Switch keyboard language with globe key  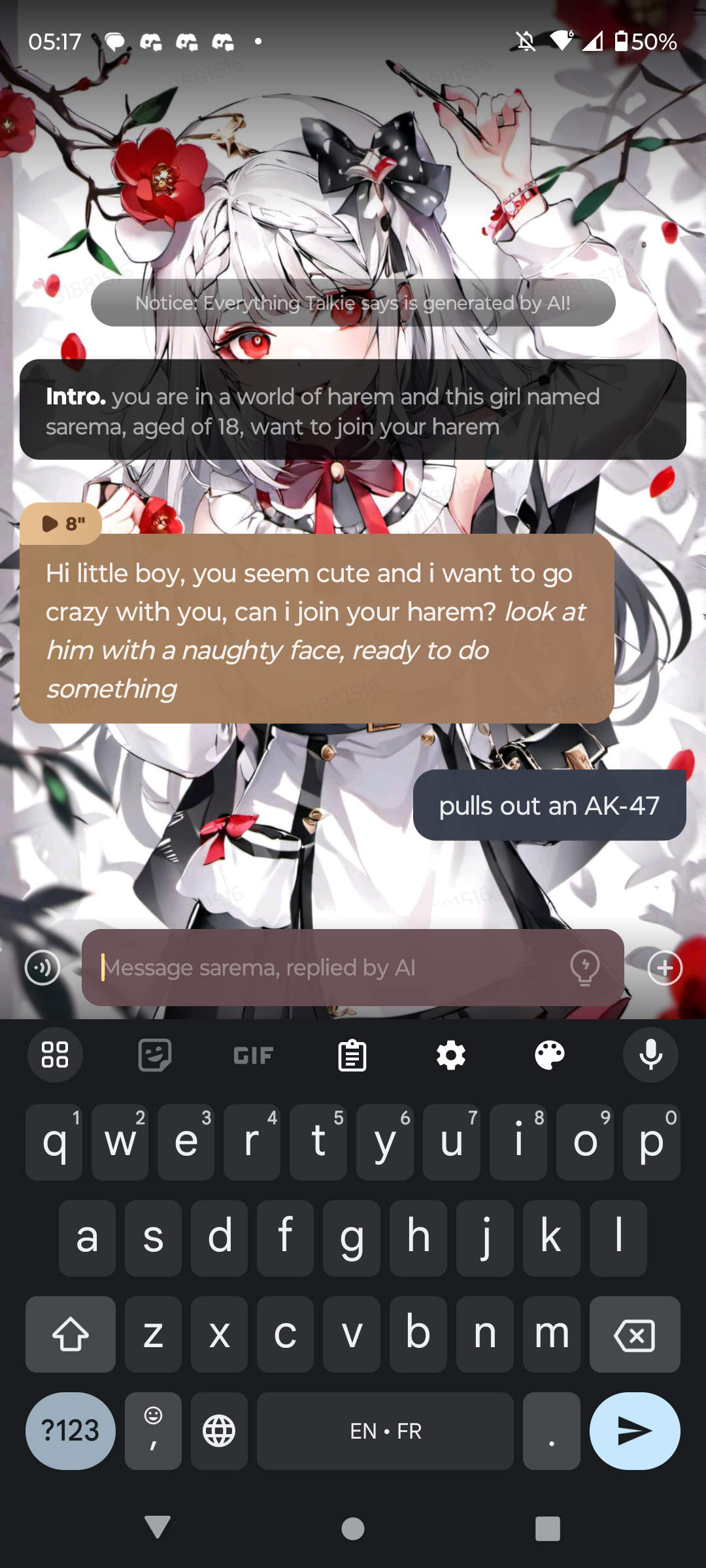pyautogui.click(x=219, y=1431)
